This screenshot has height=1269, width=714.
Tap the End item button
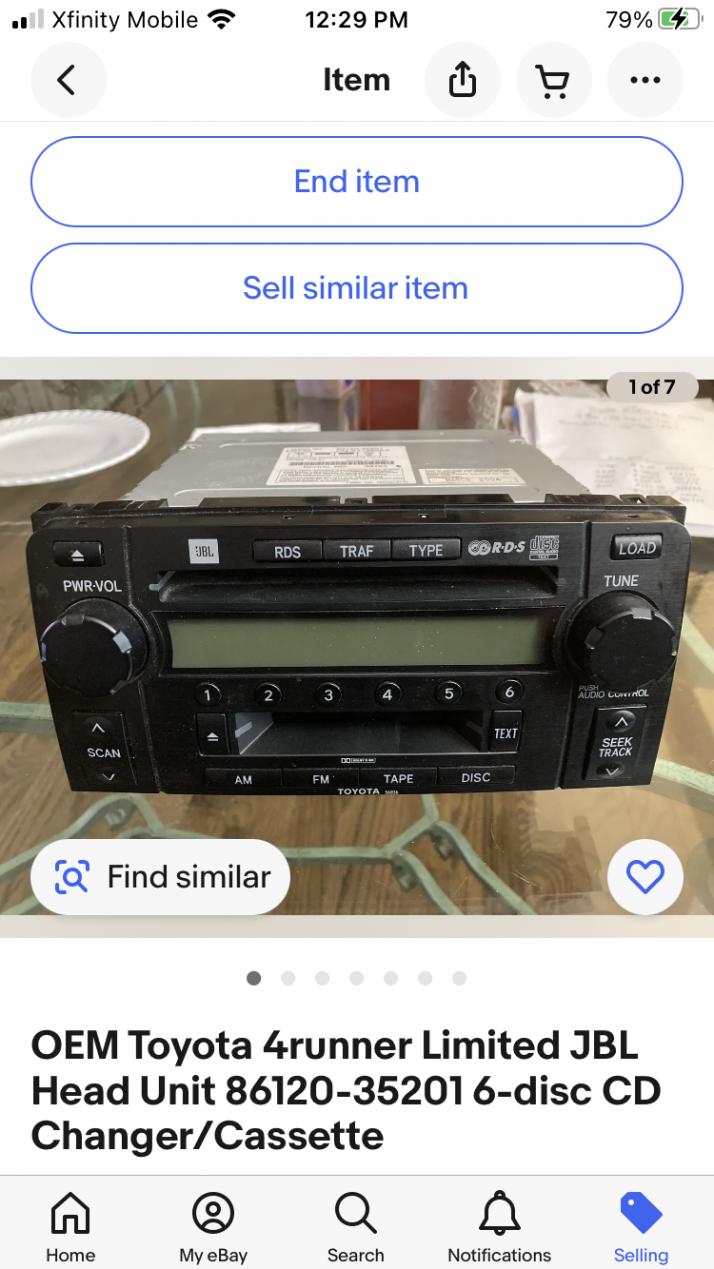click(357, 182)
